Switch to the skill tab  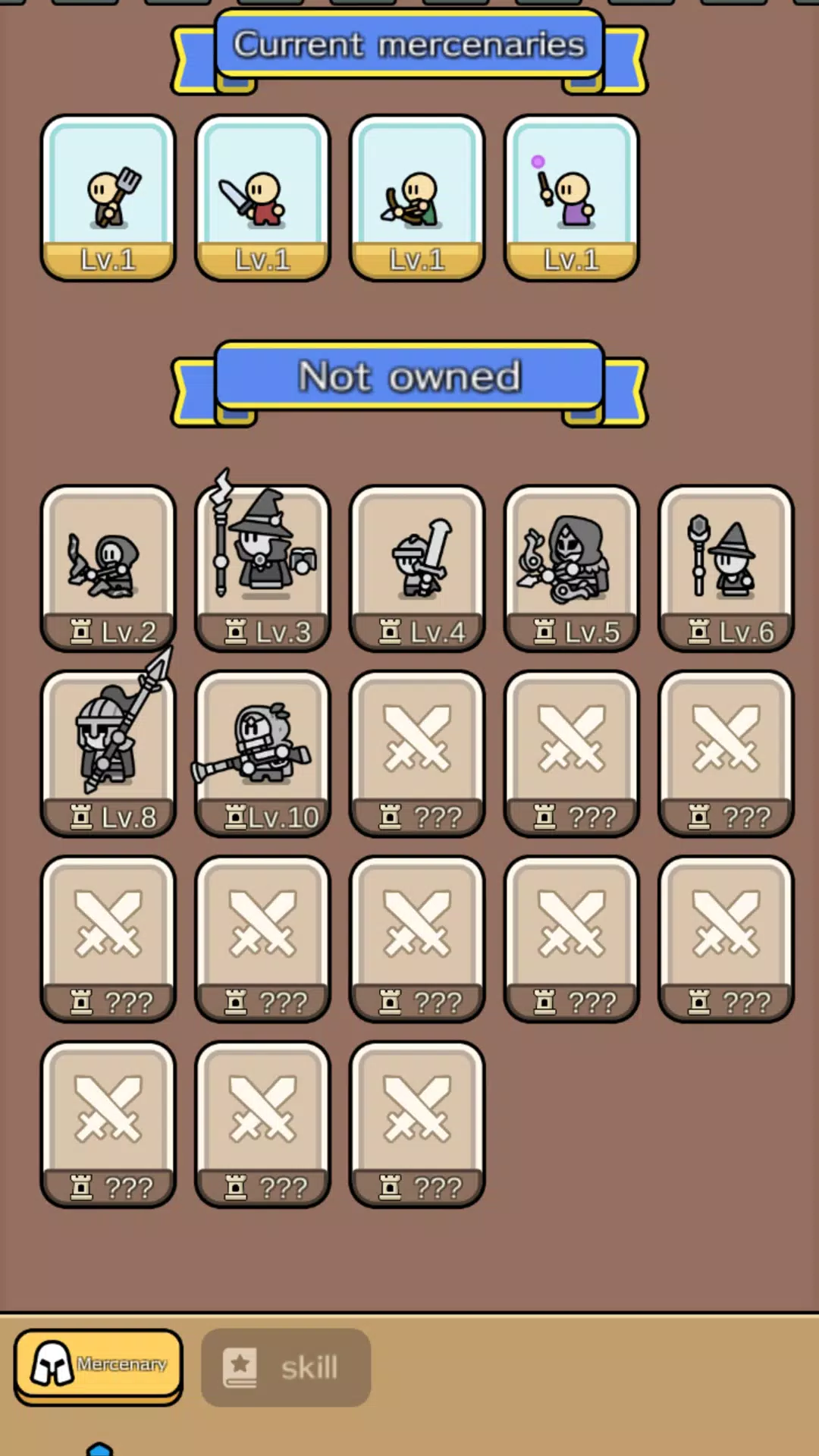point(287,1367)
